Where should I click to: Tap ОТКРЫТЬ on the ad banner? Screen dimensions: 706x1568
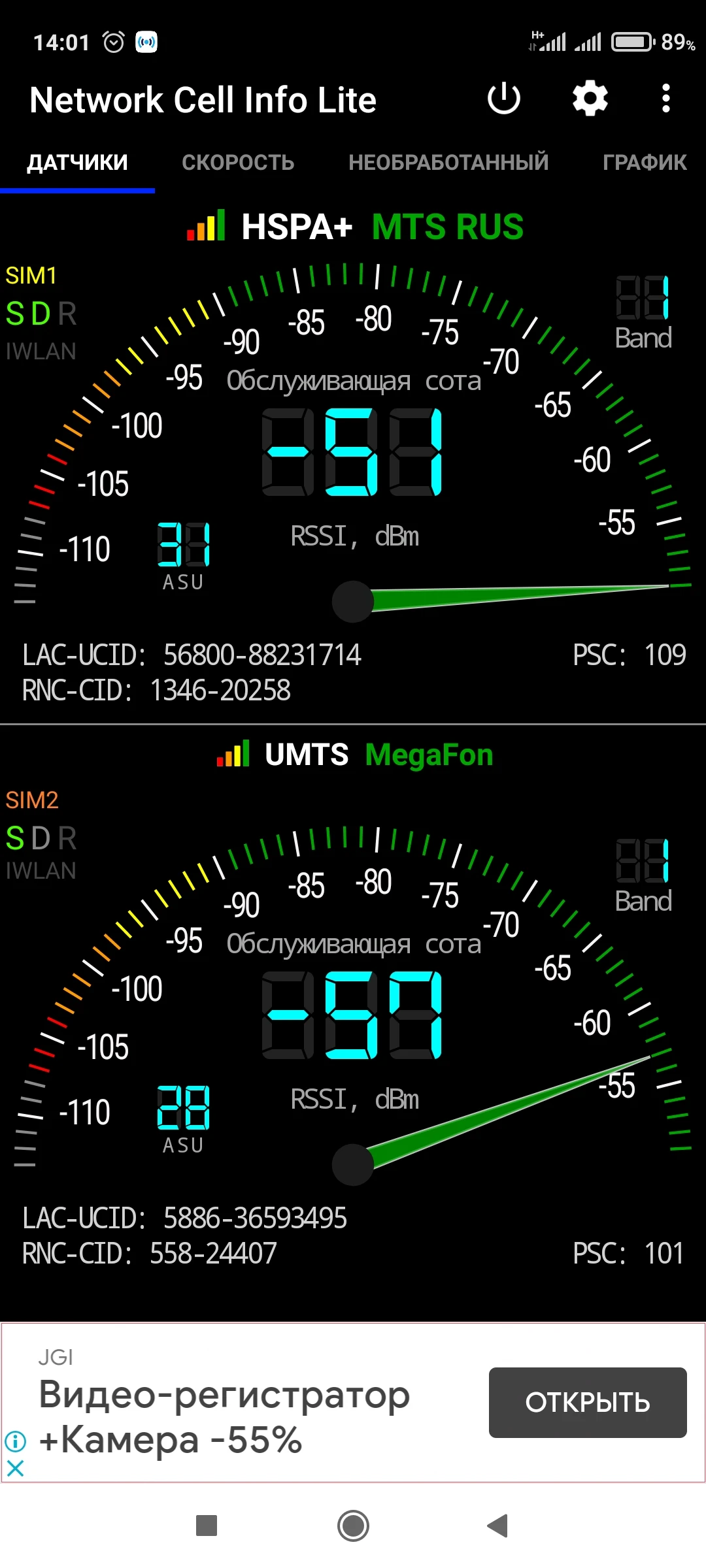click(x=587, y=1403)
